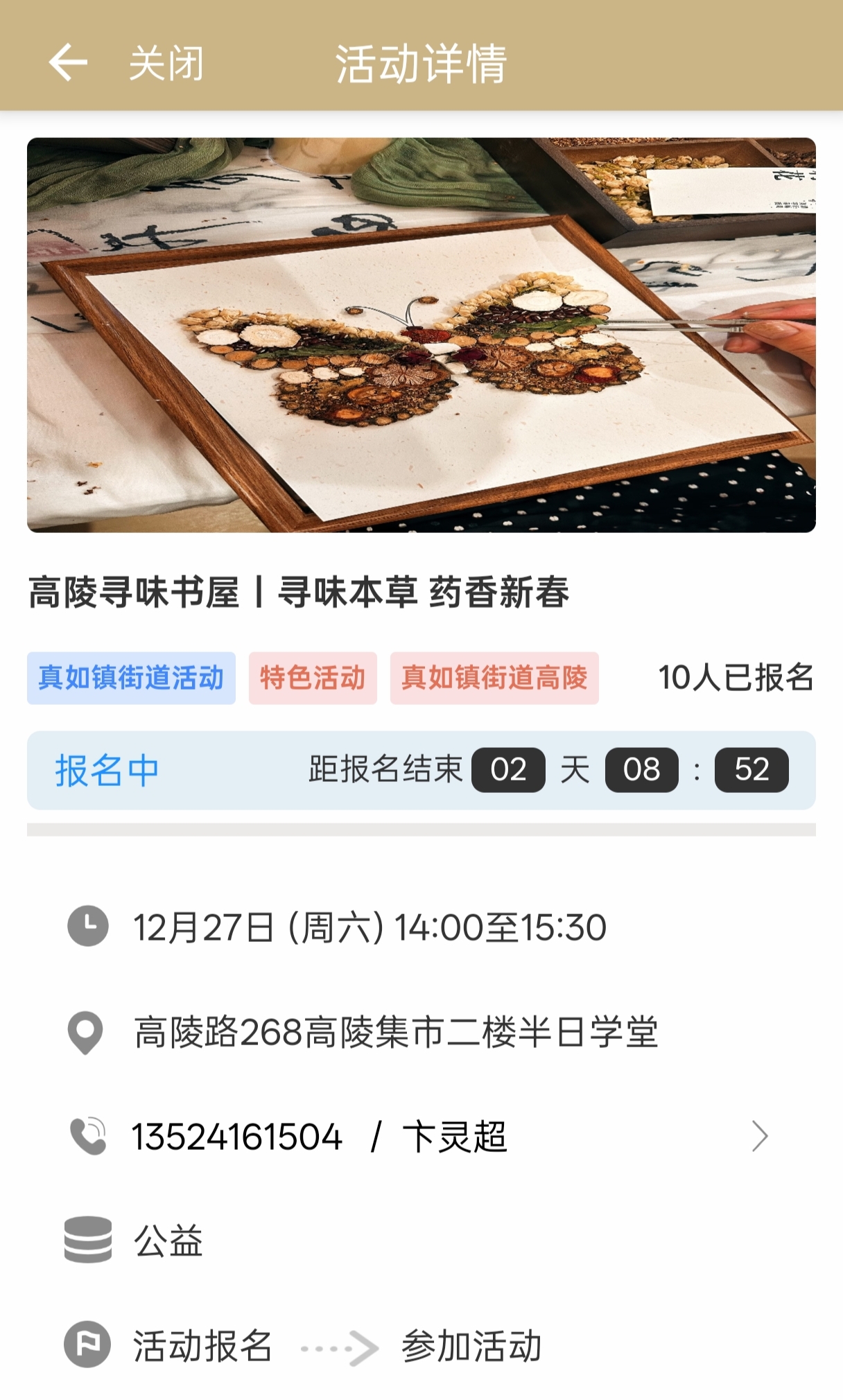
Task: Open the butterfly herb art banner image
Action: (x=422, y=335)
